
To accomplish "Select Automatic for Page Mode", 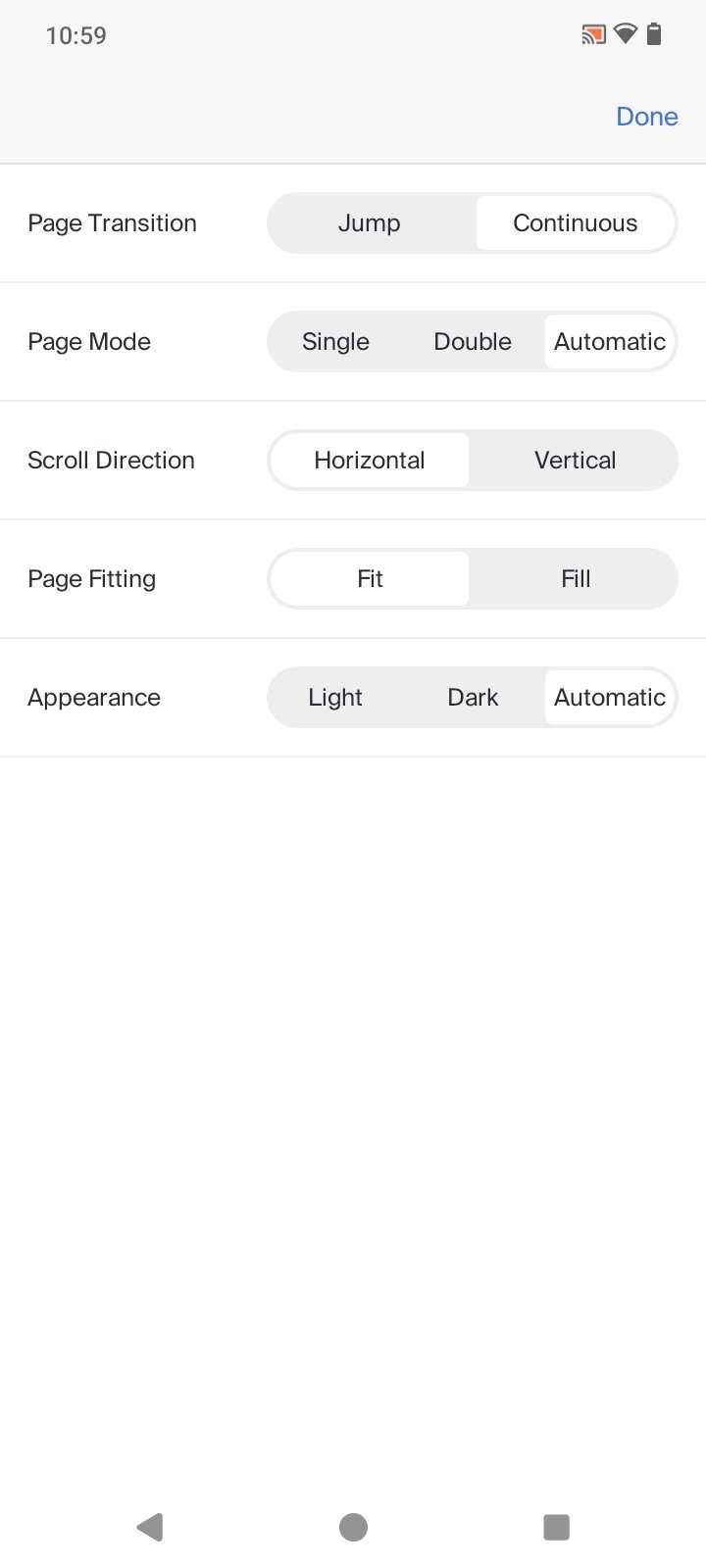I will coord(609,342).
